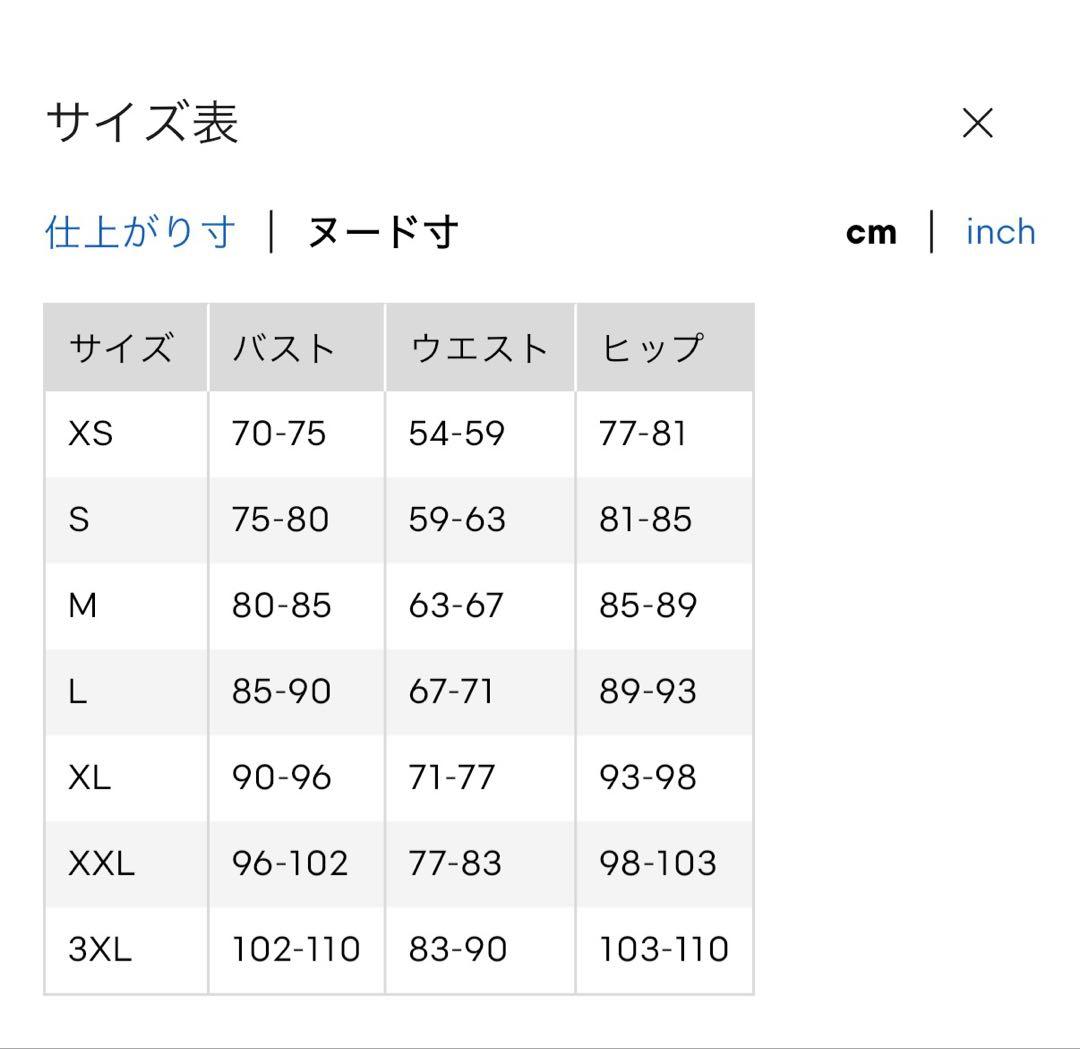This screenshot has height=1049, width=1080.
Task: Show sizes in inch
Action: click(1001, 232)
